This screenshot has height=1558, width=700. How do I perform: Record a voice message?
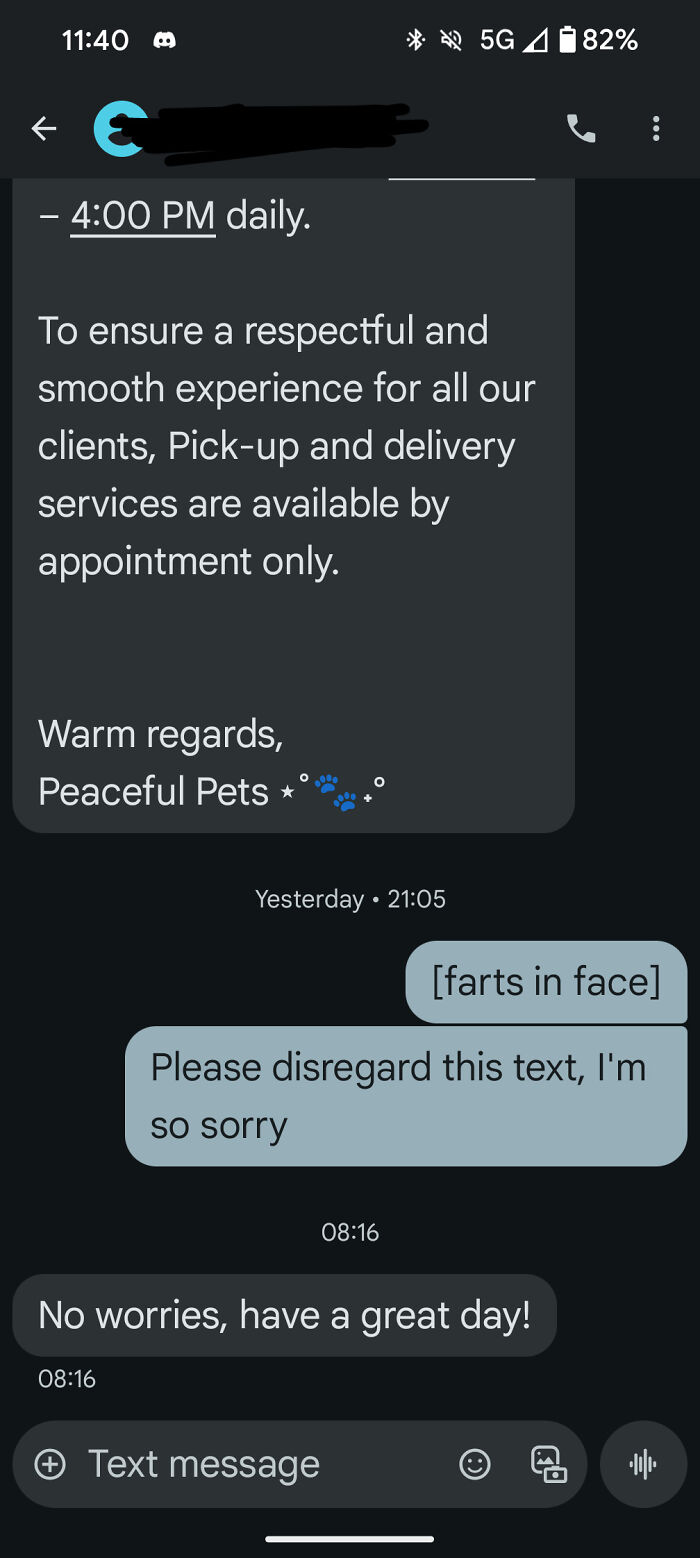pyautogui.click(x=643, y=1465)
